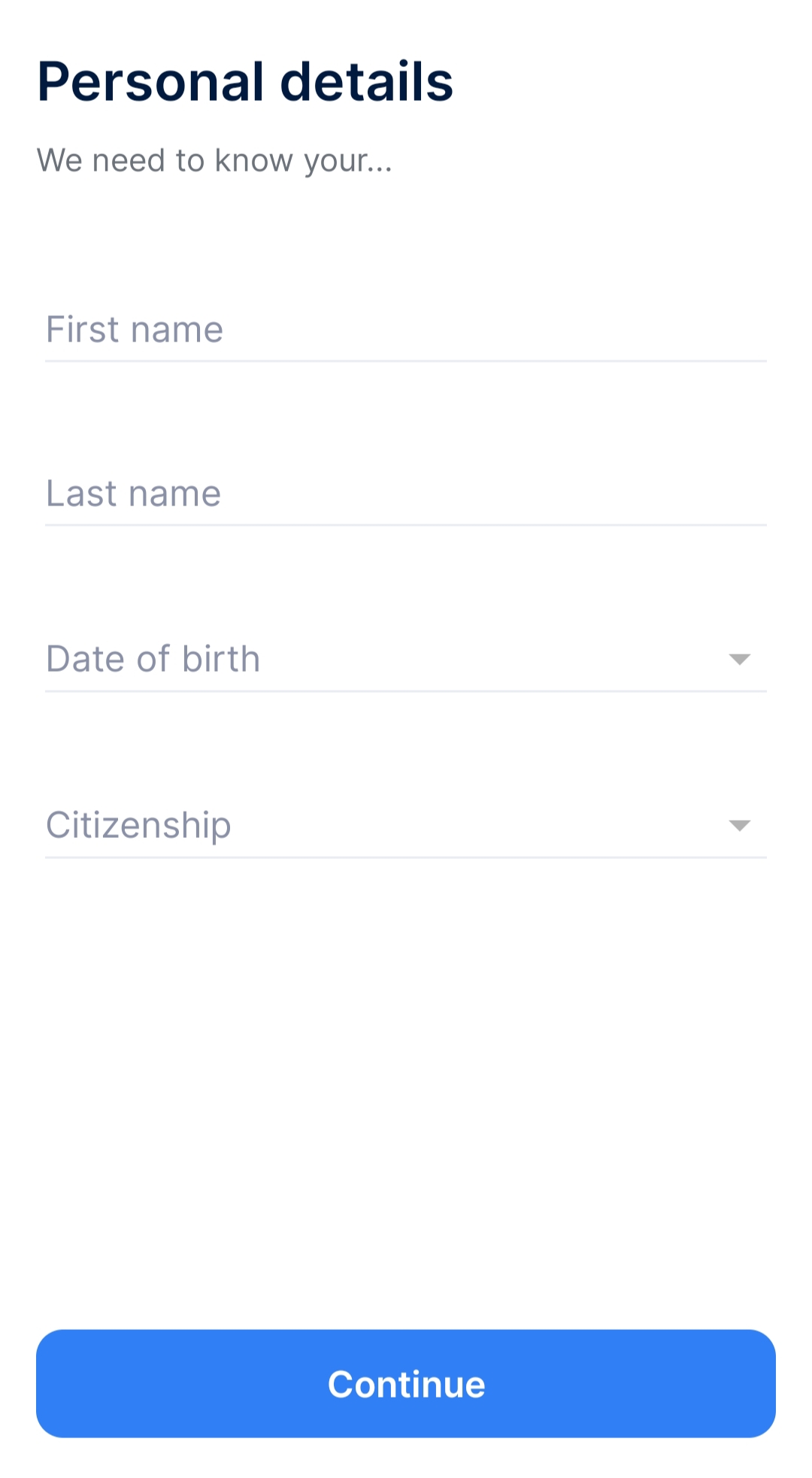
Task: Expand the Citizenship dropdown
Action: click(406, 825)
